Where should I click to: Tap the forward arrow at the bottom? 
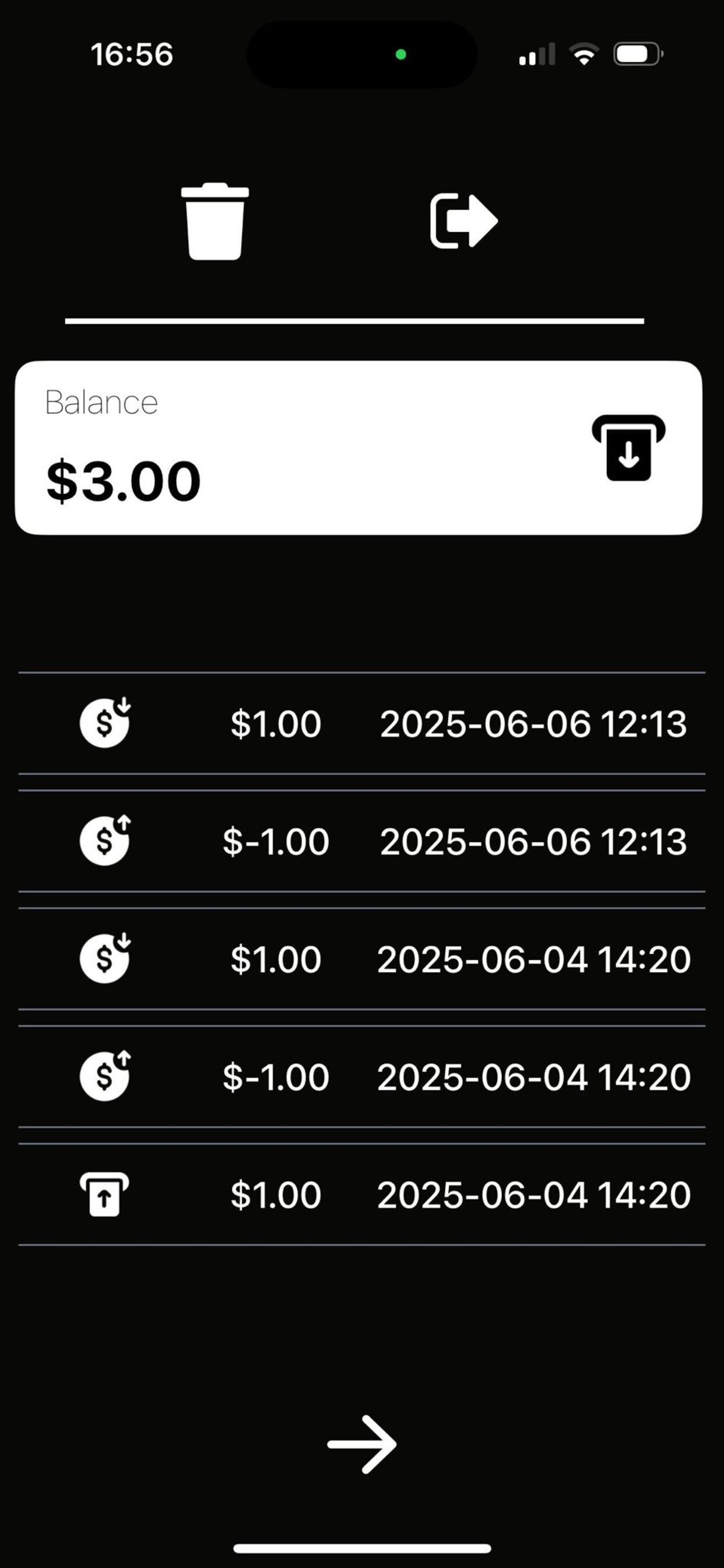[x=361, y=1443]
